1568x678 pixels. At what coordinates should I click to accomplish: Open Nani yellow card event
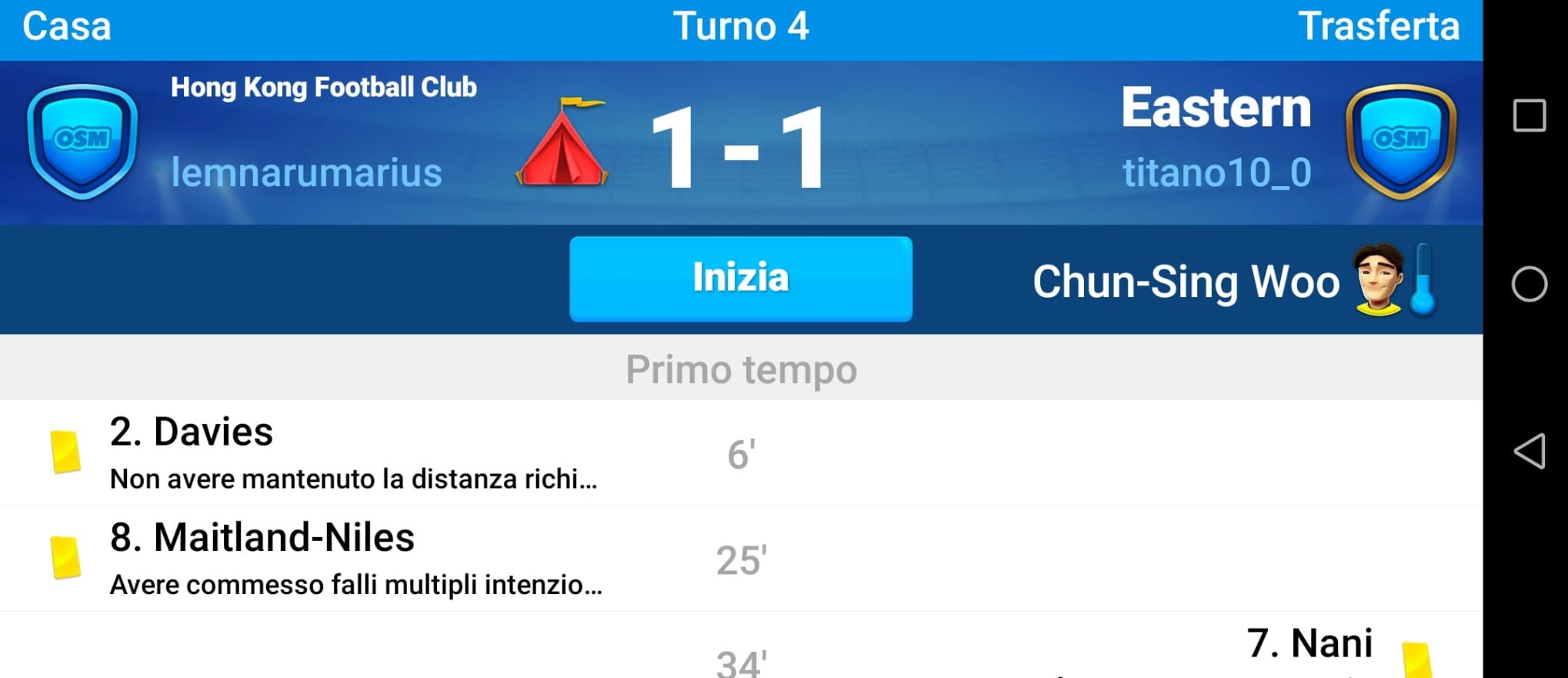coord(1309,643)
